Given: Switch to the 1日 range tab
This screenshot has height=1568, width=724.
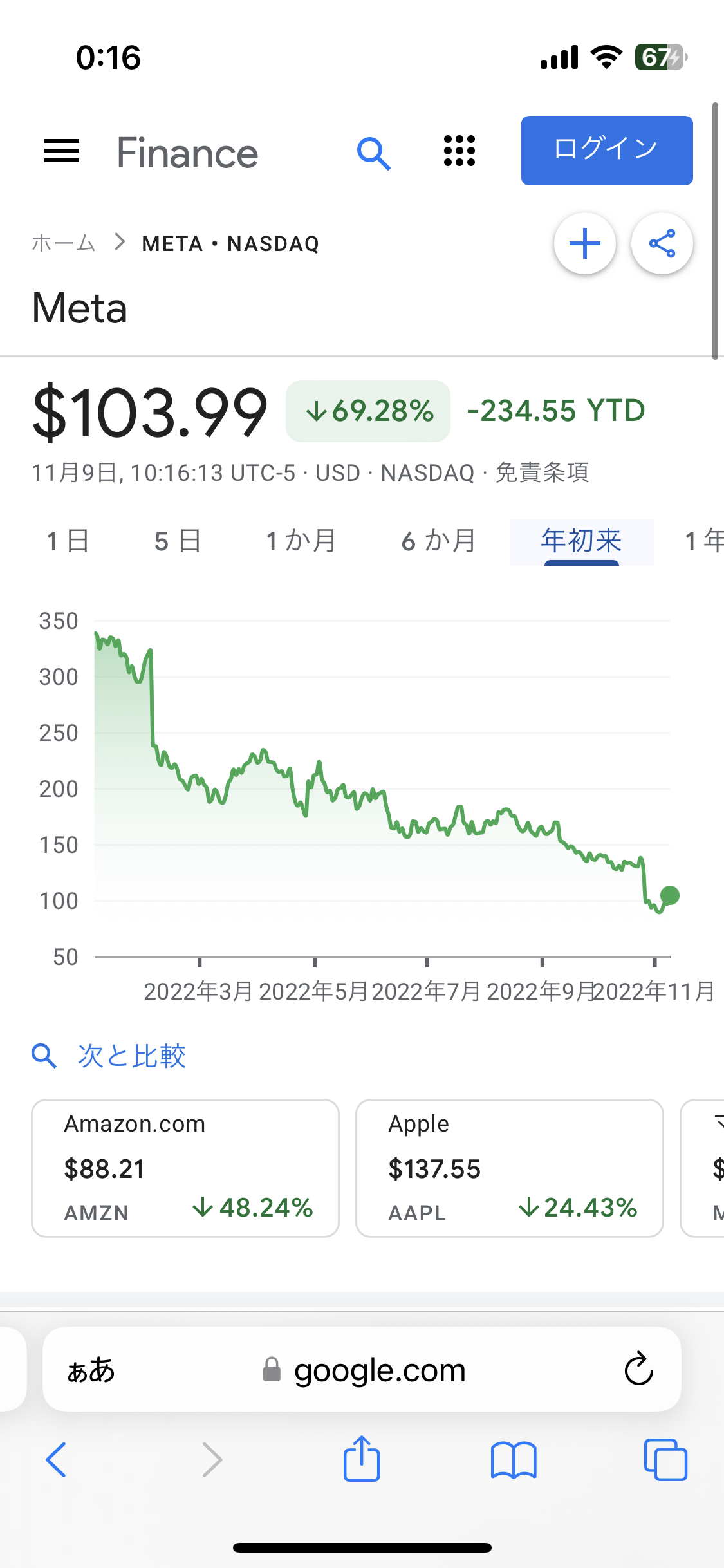Looking at the screenshot, I should [x=68, y=541].
